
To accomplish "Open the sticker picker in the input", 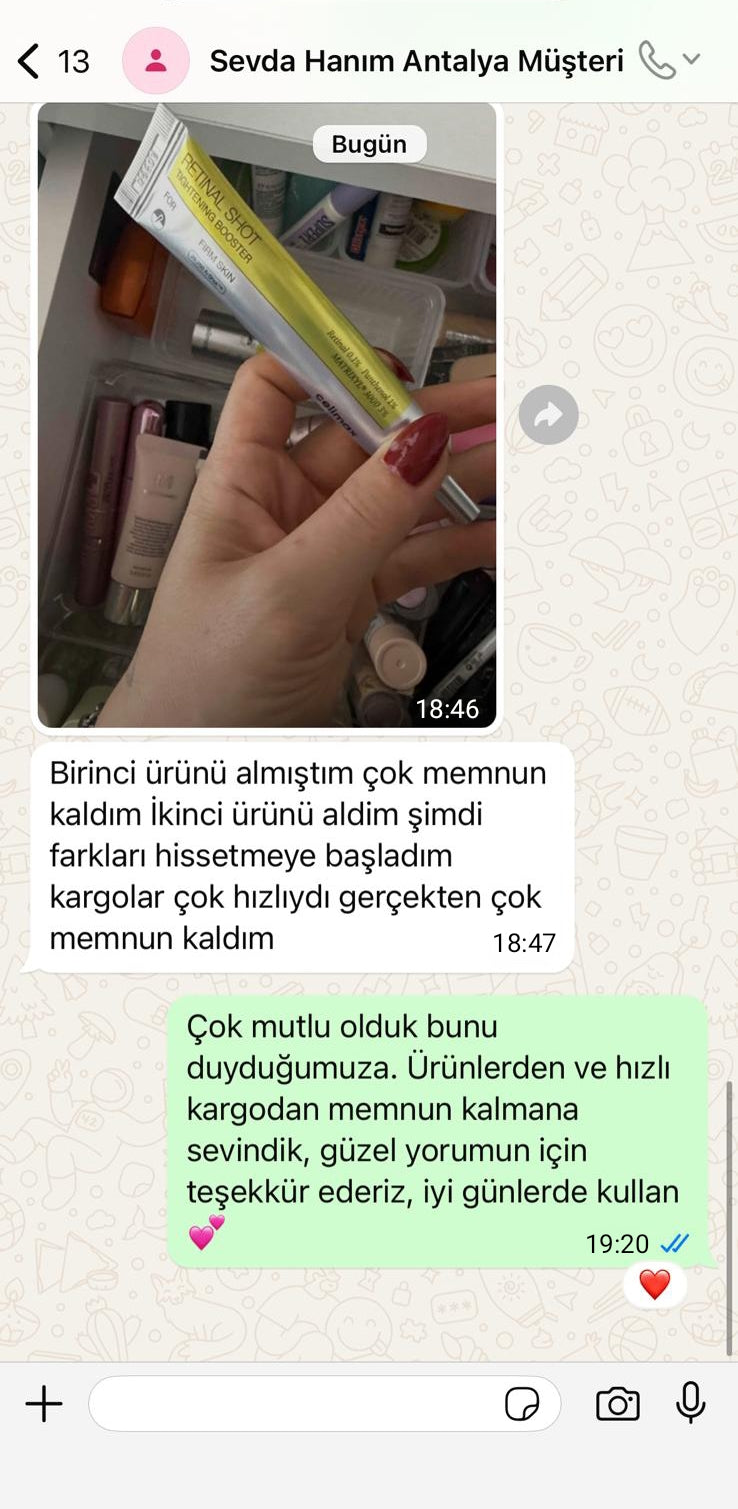I will pos(522,1404).
